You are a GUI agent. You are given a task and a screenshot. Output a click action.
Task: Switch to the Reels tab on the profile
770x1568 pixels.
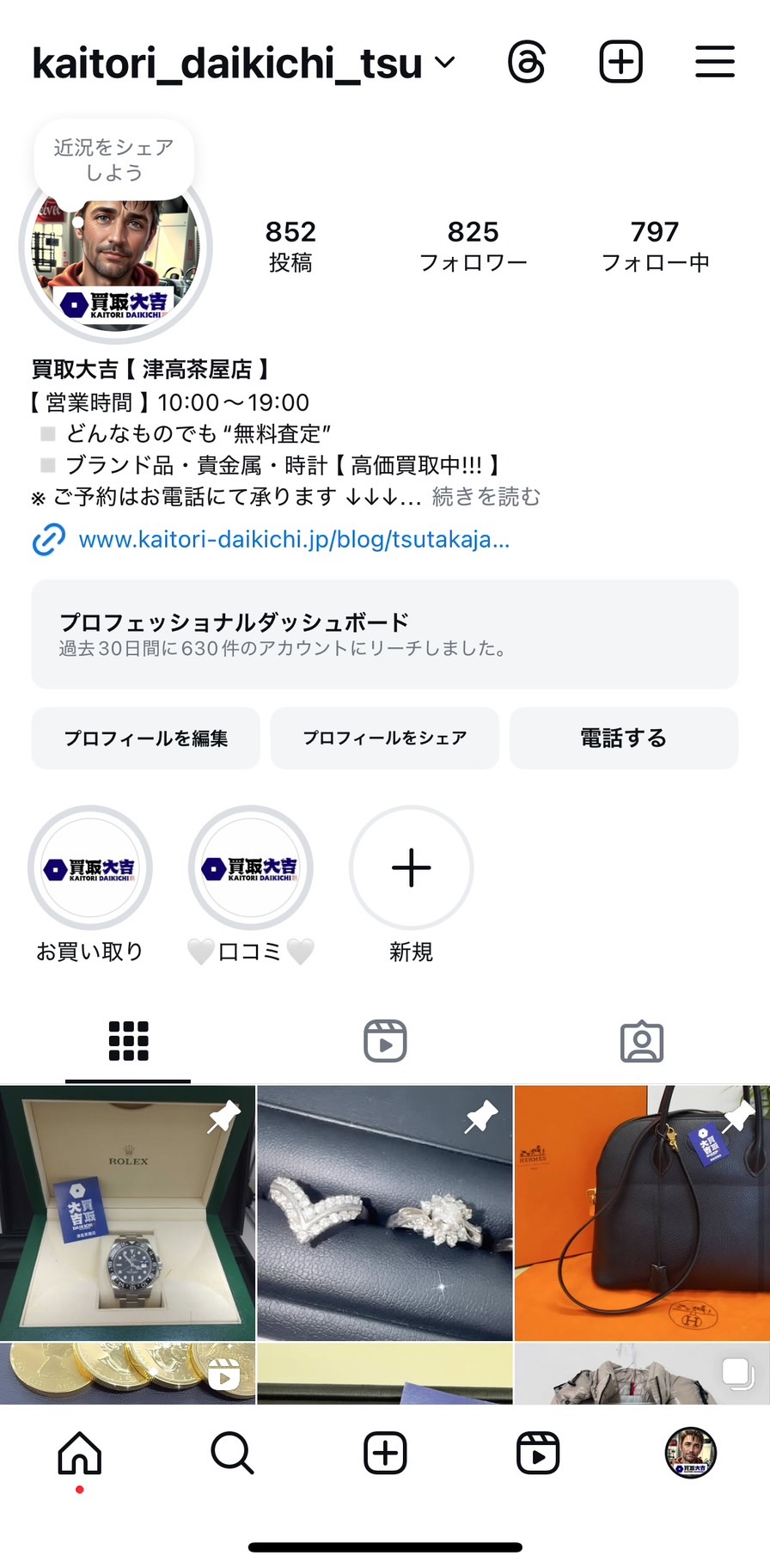point(385,1041)
